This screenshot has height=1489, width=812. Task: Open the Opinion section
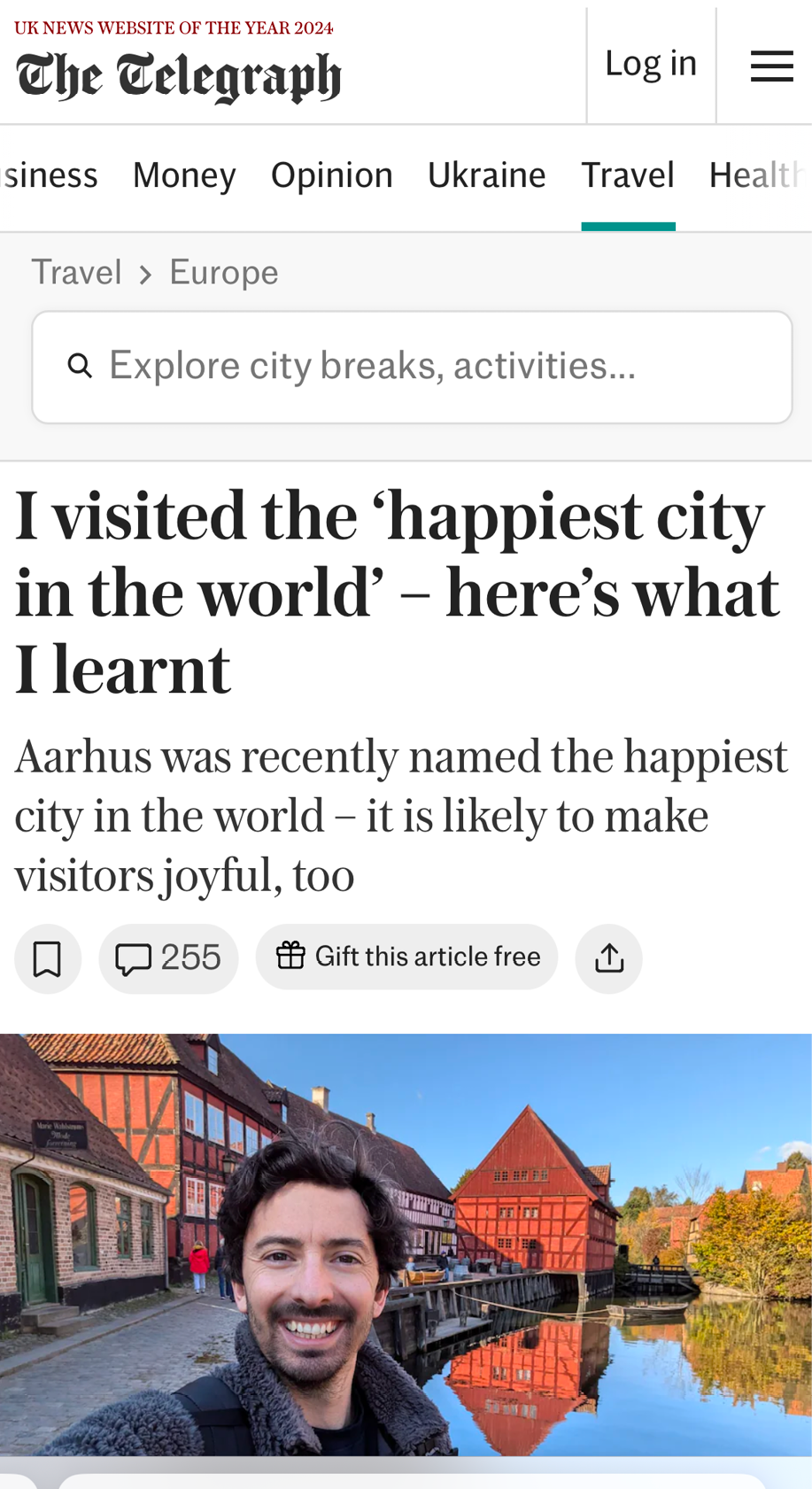pyautogui.click(x=331, y=175)
